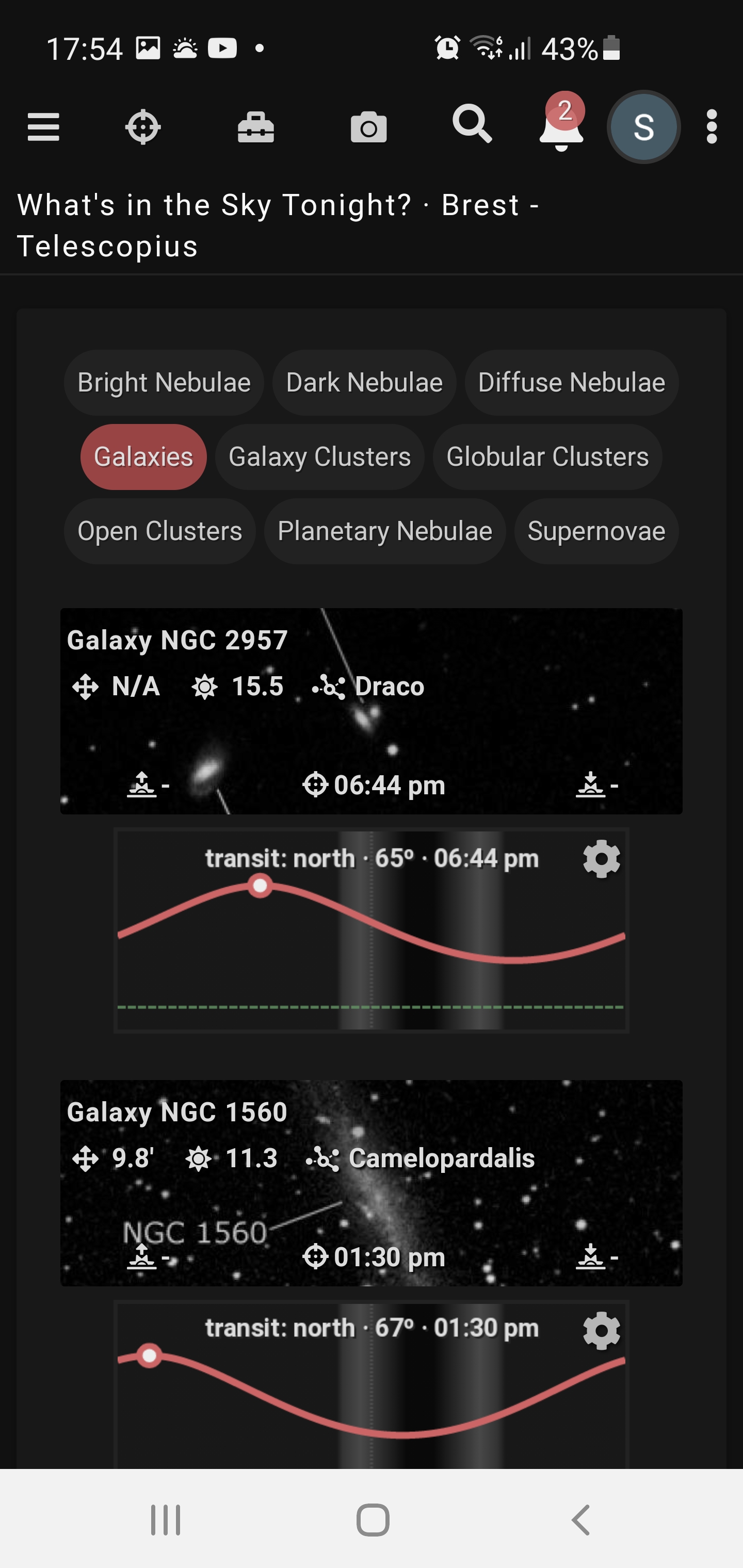Show Supernovae

596,531
